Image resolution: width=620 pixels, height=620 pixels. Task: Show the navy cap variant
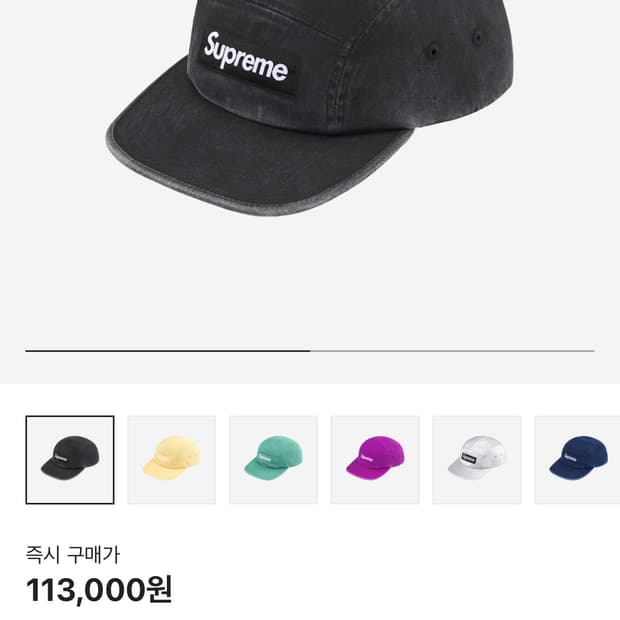point(578,460)
